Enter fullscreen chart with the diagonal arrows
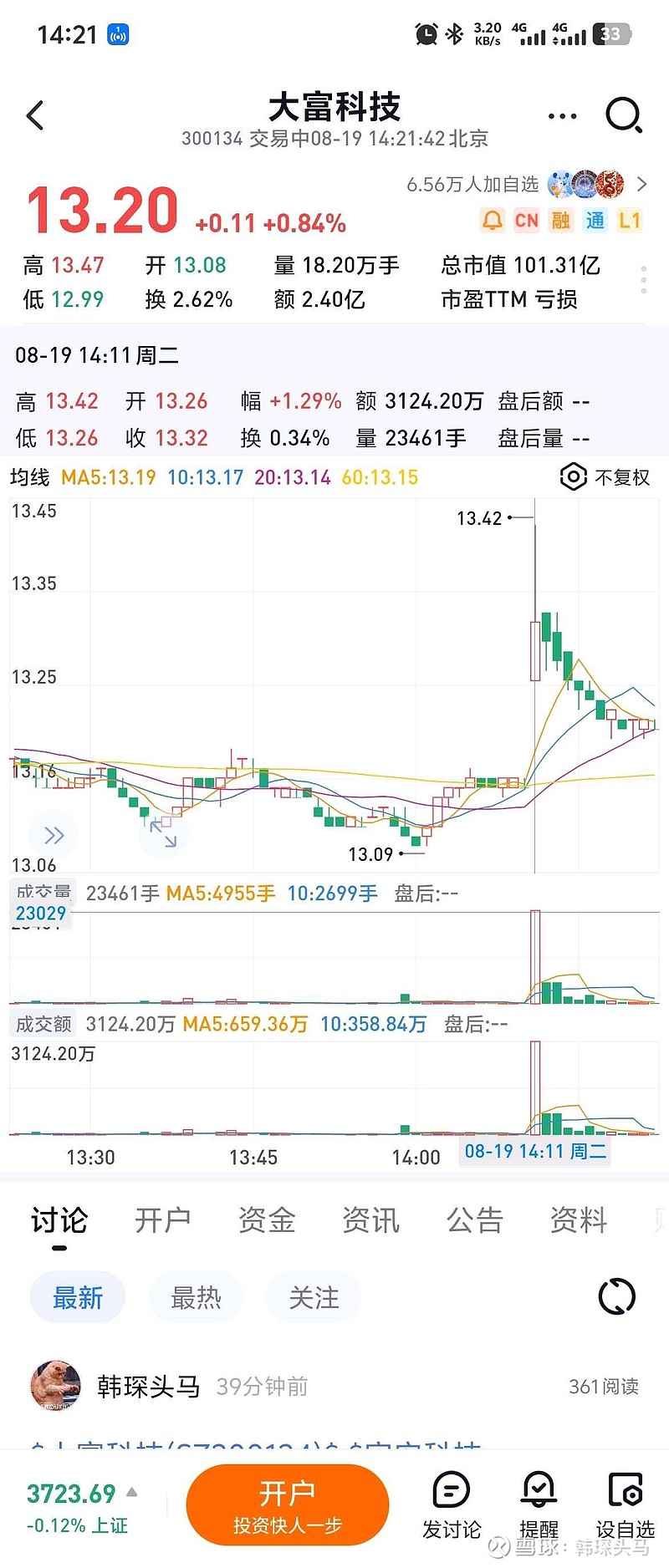The image size is (669, 1568). pos(163,834)
